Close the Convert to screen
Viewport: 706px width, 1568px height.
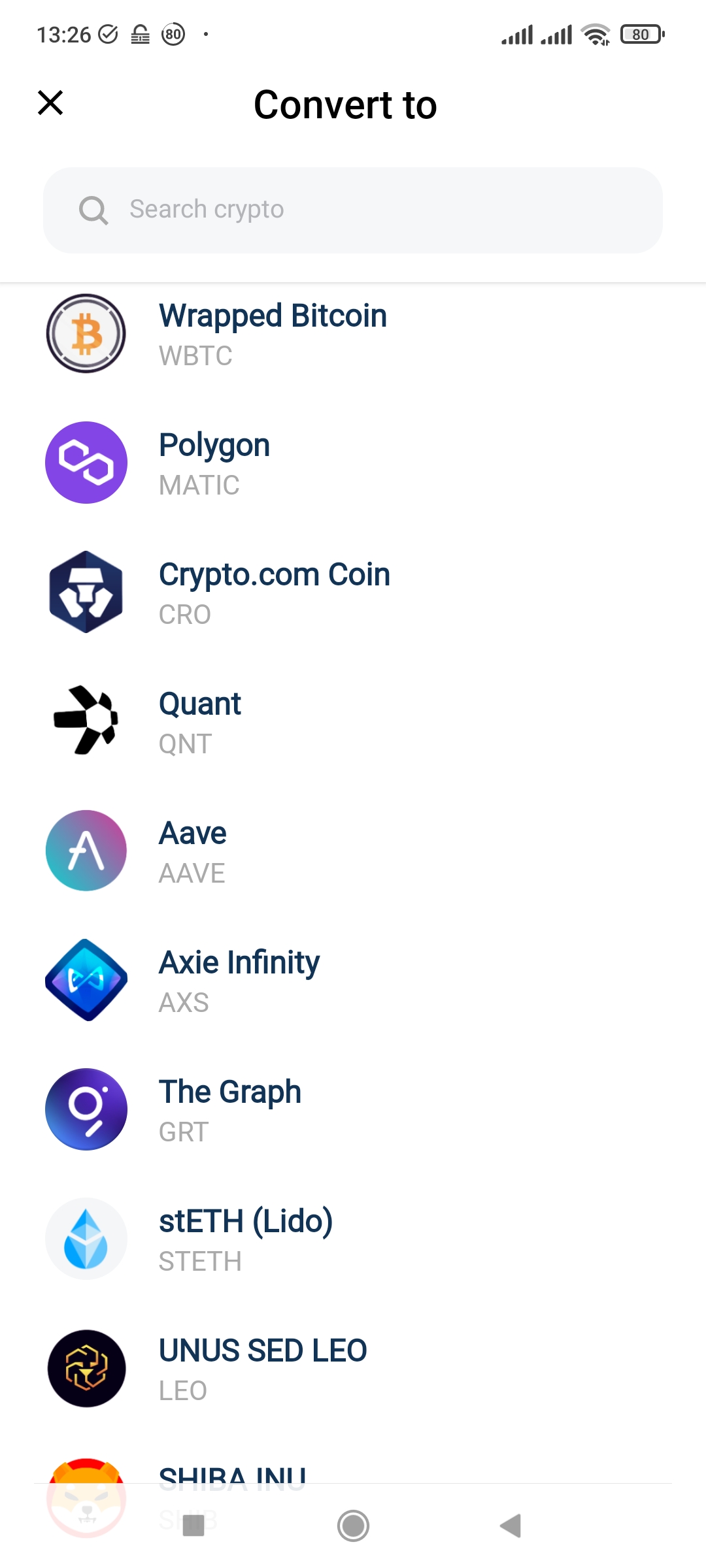50,103
